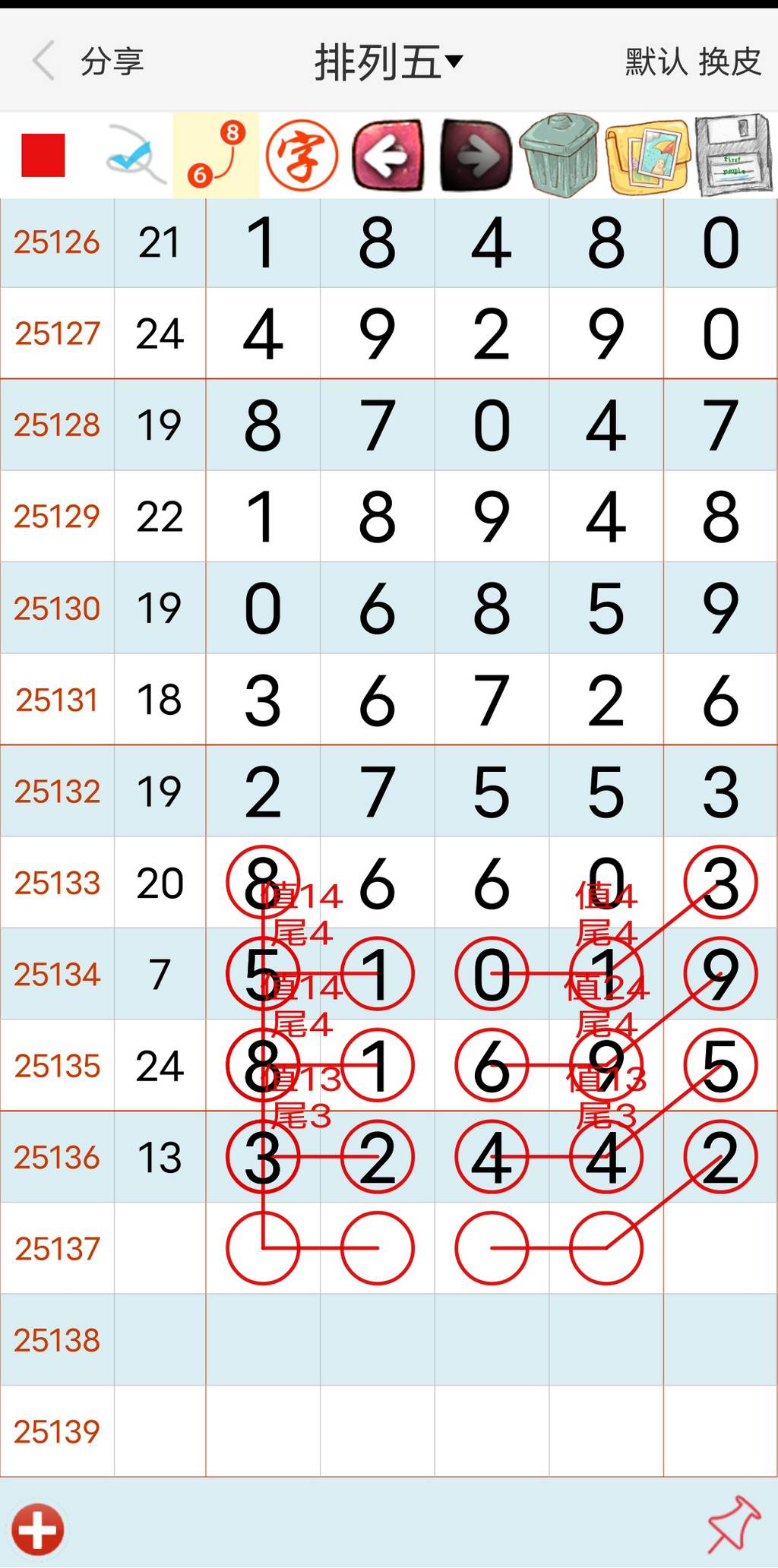Expand the lottery type list via title arrow
The width and height of the screenshot is (778, 1568).
454,64
